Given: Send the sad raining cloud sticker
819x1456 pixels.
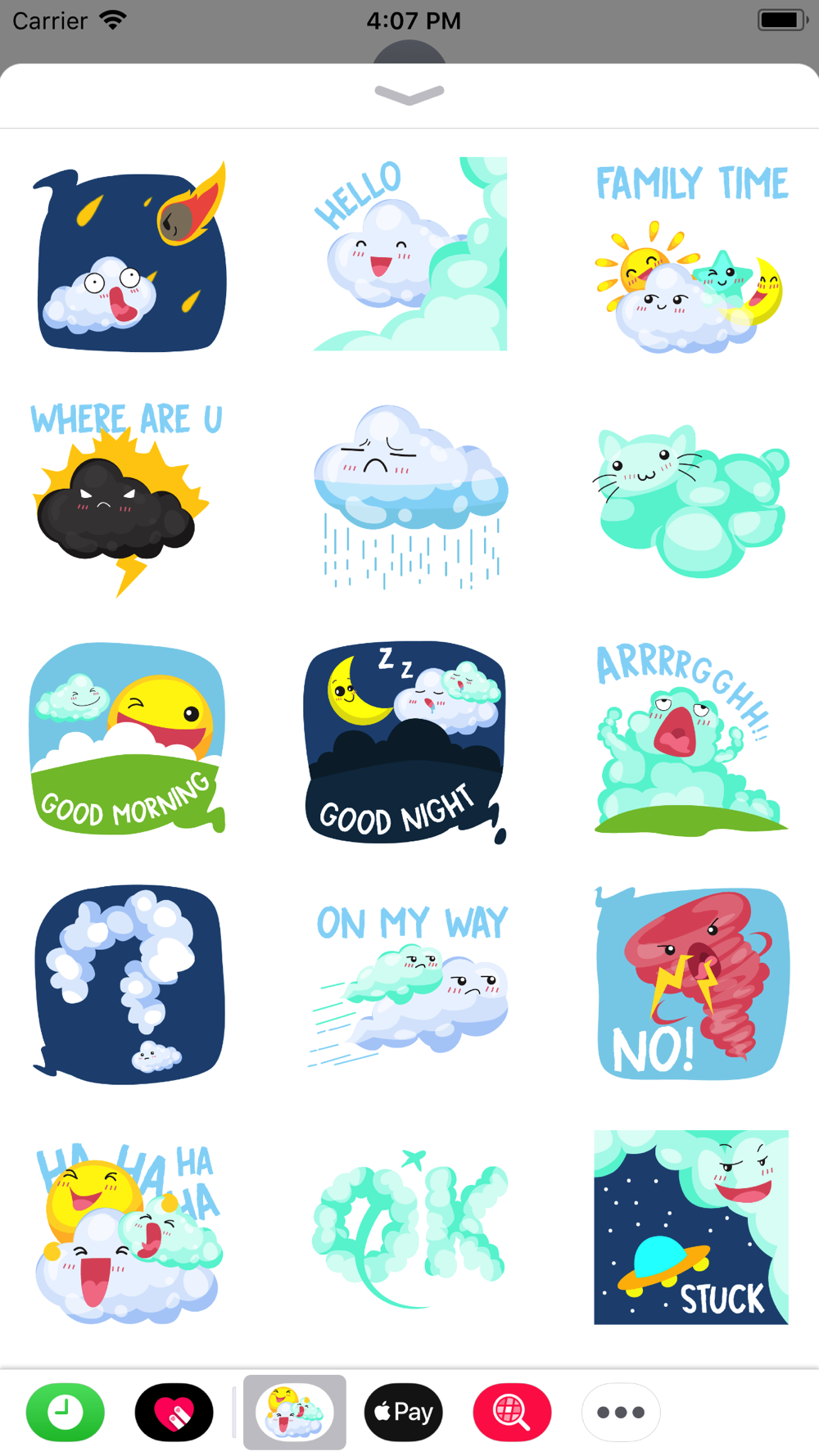Looking at the screenshot, I should (x=410, y=497).
